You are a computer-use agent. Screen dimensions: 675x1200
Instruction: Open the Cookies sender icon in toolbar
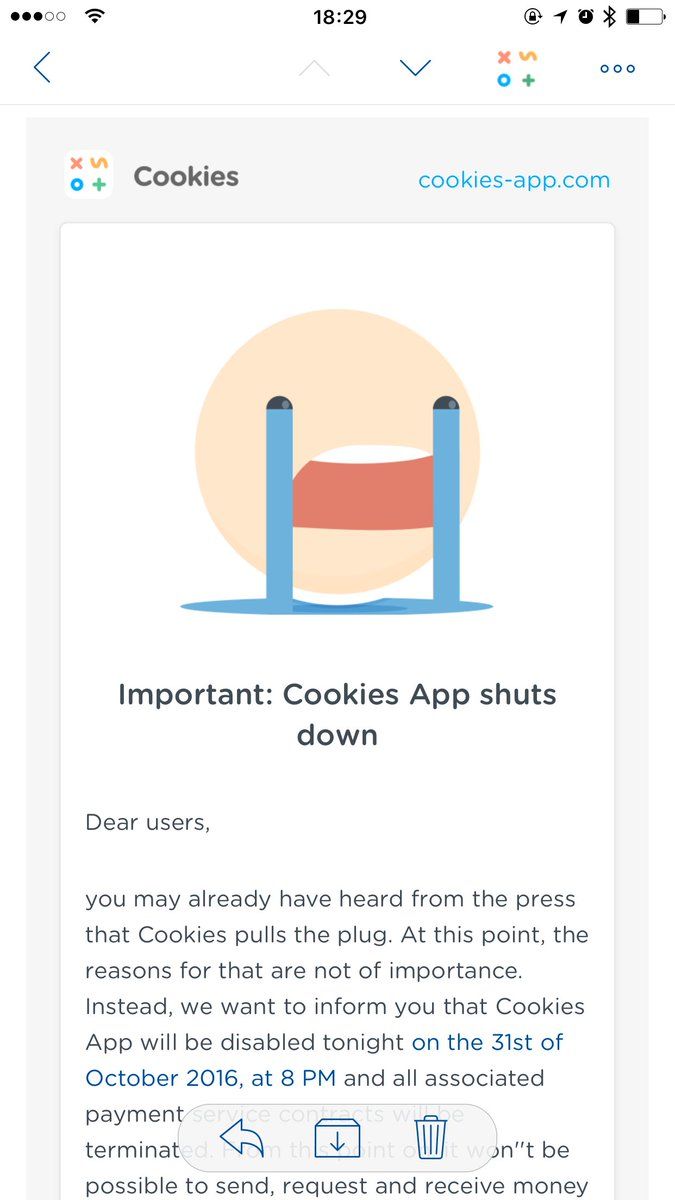[516, 68]
